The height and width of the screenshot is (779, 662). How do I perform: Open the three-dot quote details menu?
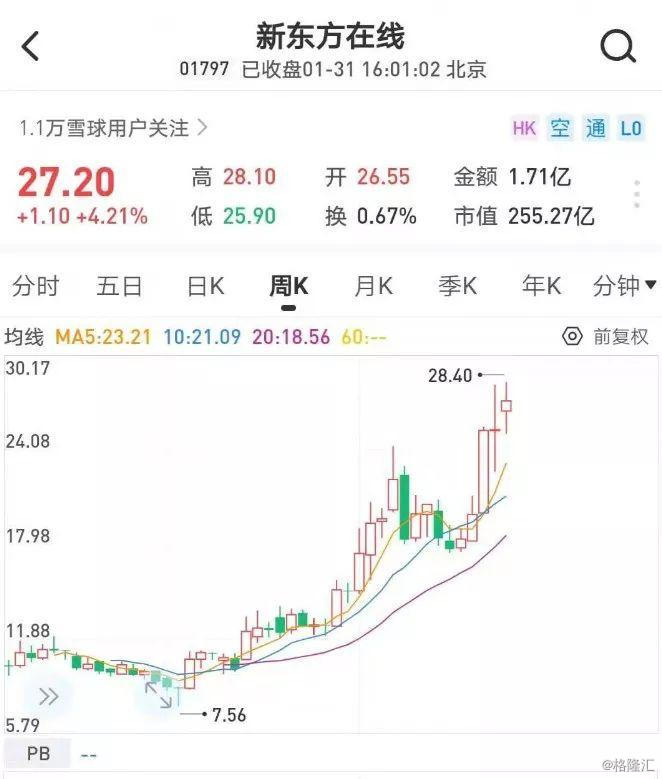click(x=636, y=195)
